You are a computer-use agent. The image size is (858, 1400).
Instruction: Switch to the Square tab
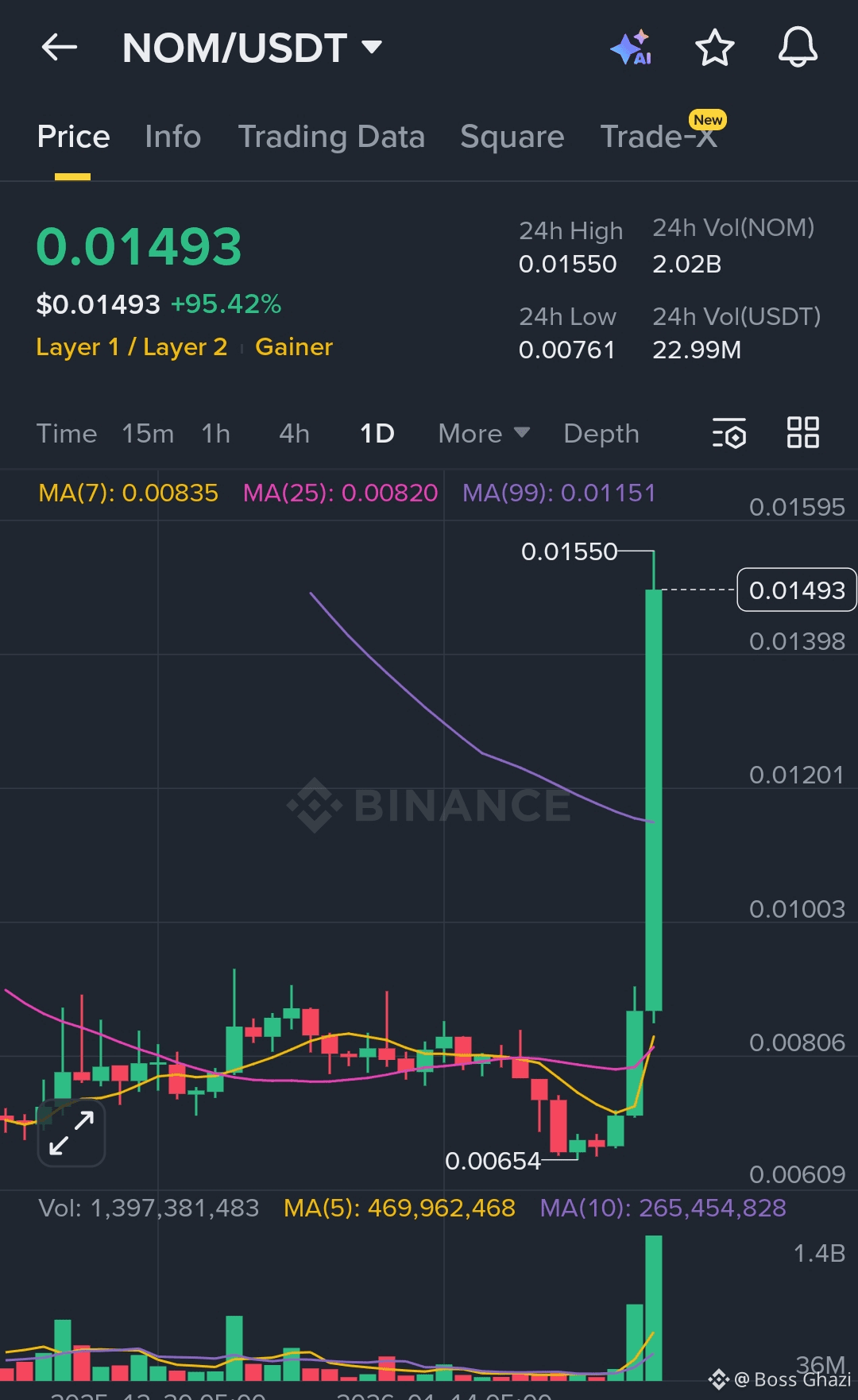coord(512,137)
